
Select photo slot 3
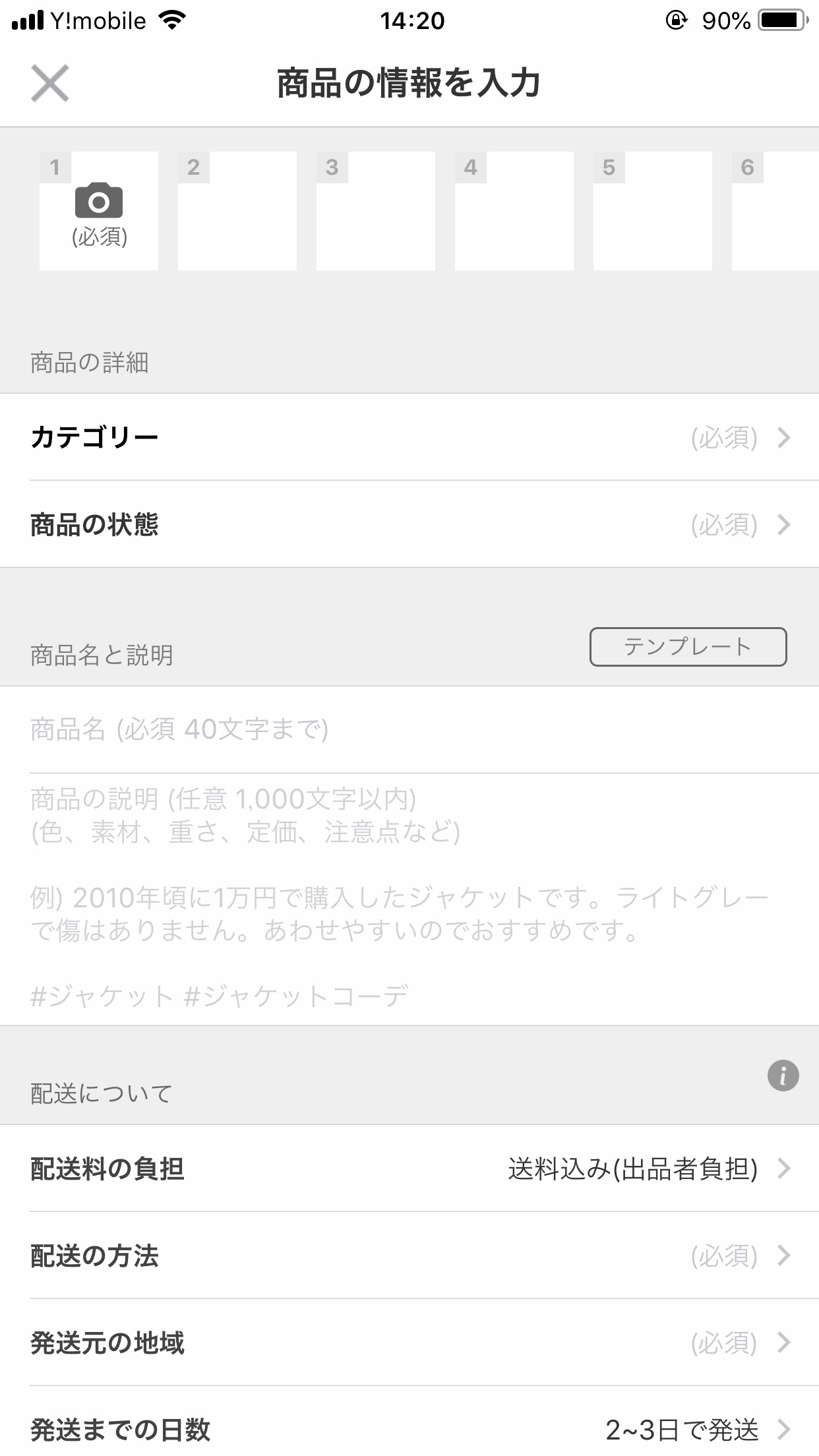tap(376, 211)
